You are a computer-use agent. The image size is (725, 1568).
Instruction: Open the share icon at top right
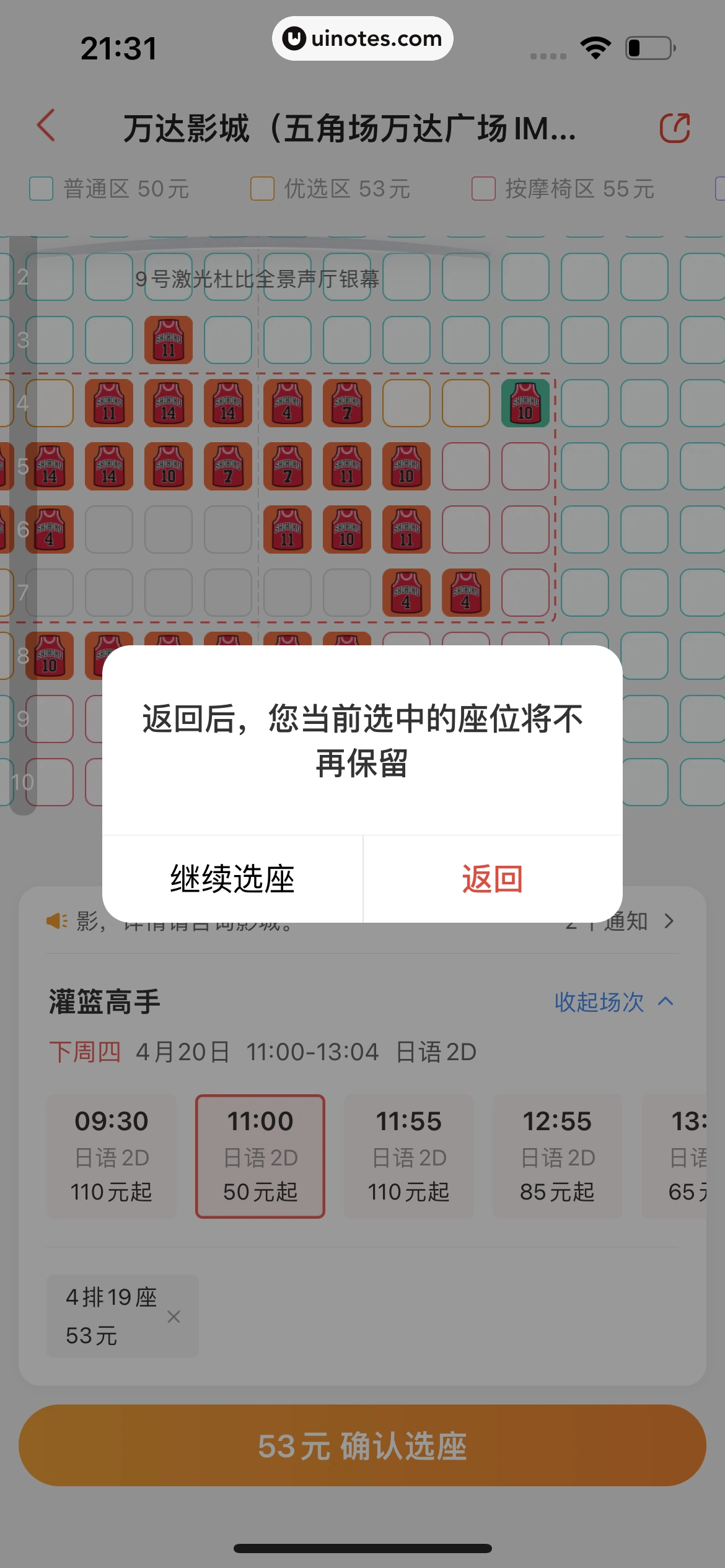pyautogui.click(x=675, y=129)
